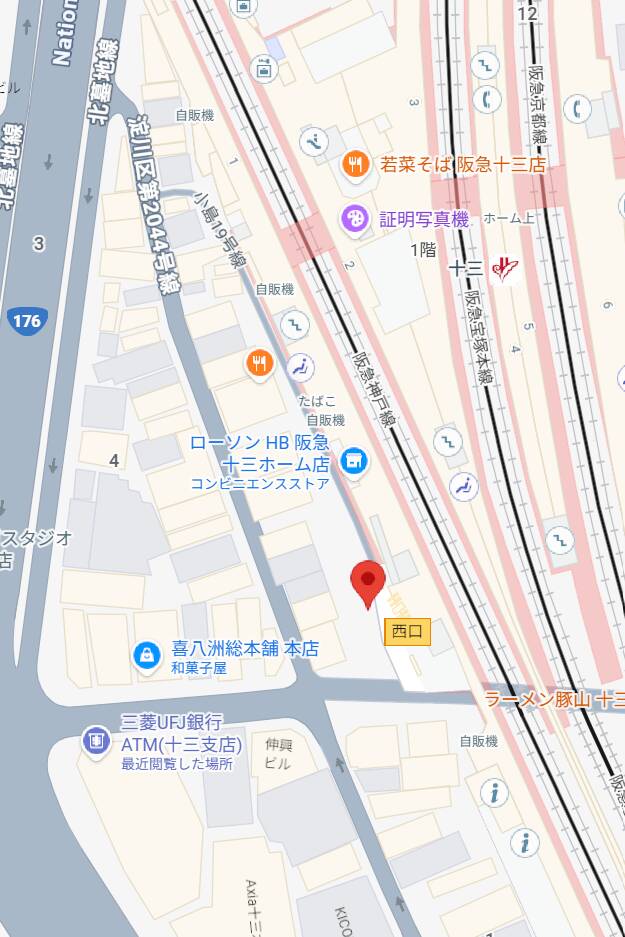Open the 十三 station marker
Viewport: 625px width, 937px height.
coord(506,269)
